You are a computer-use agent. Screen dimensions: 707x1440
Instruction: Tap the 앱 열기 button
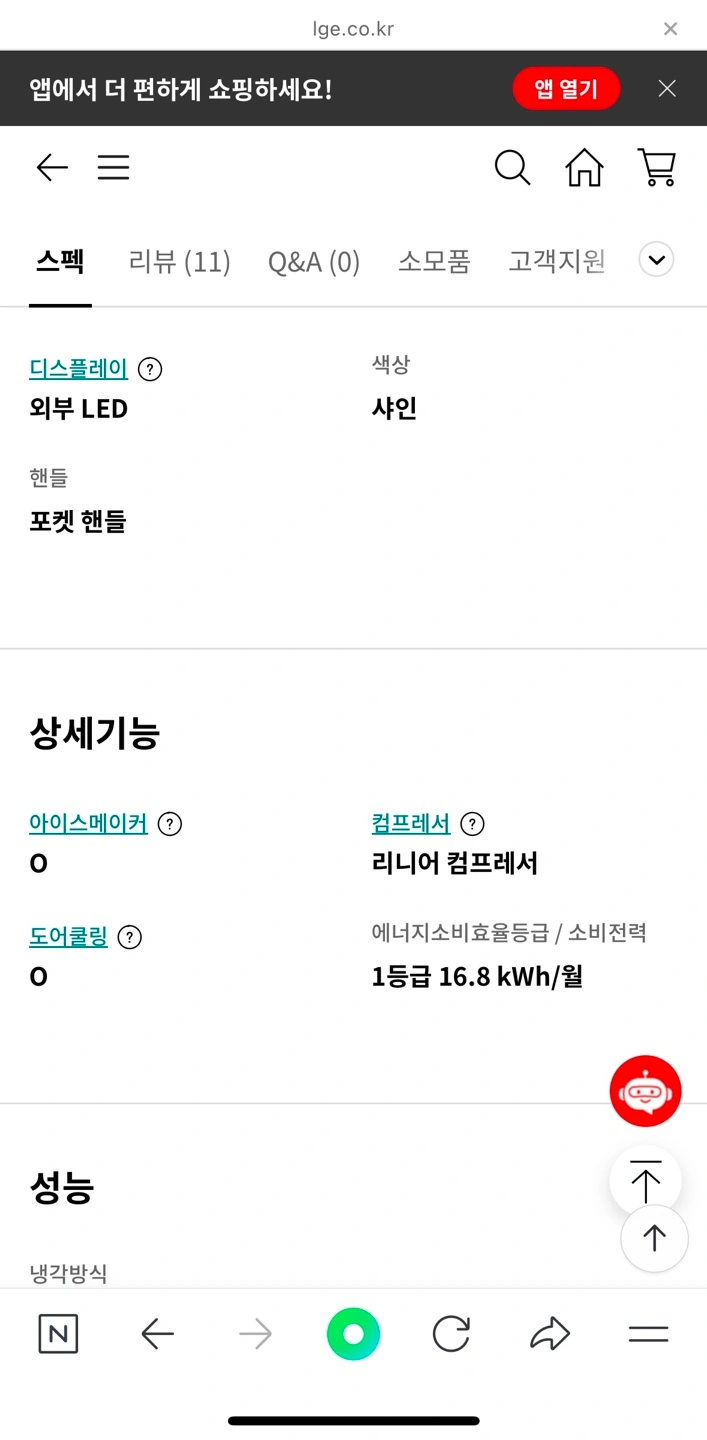pos(566,89)
